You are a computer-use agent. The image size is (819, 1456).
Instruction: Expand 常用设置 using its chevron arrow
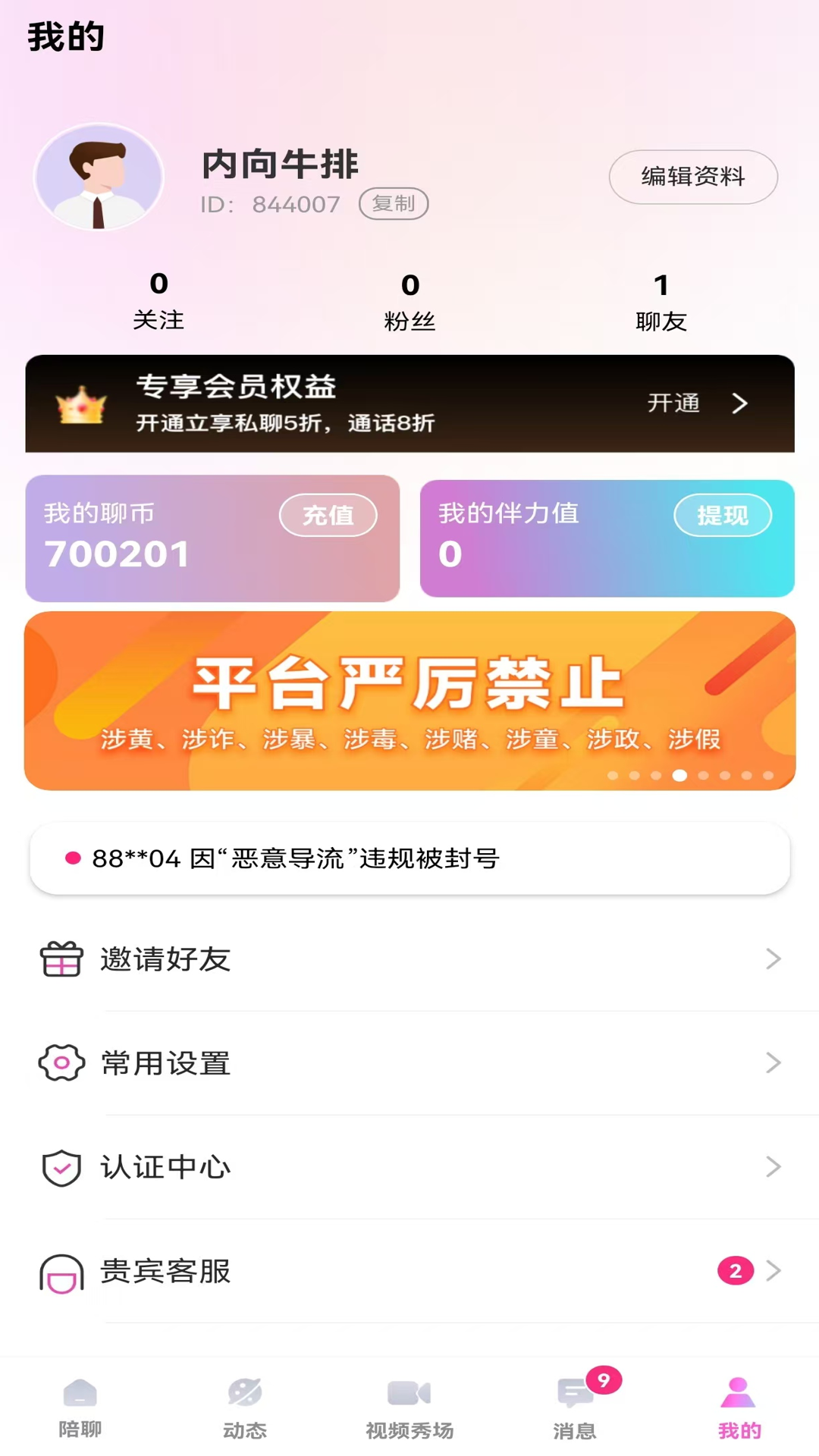[773, 1063]
